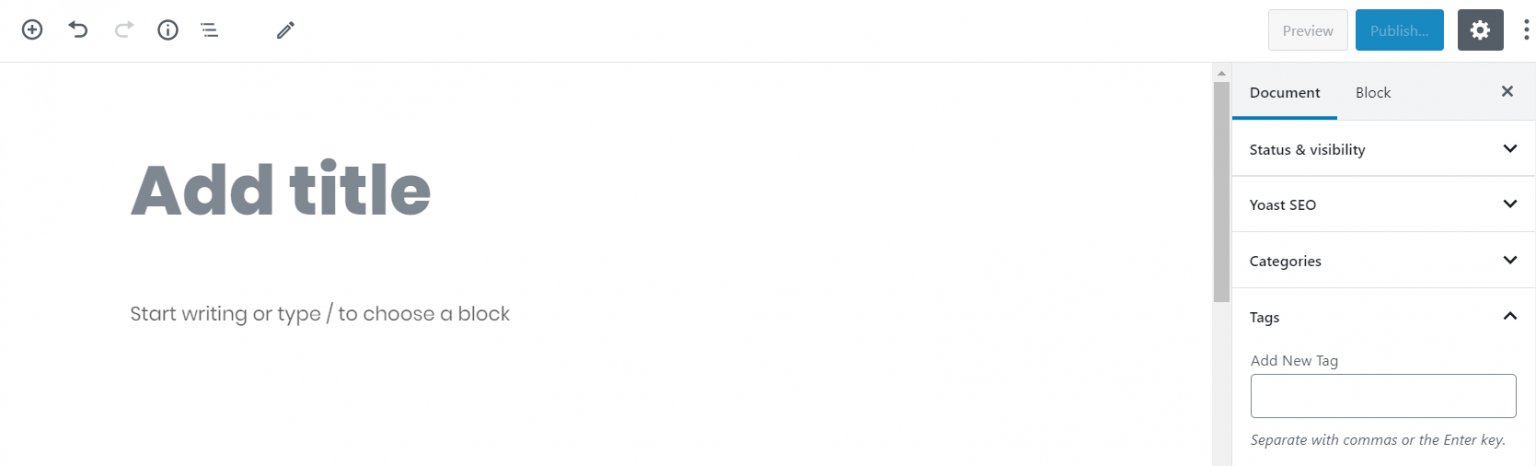This screenshot has height=466, width=1536.
Task: Expand the Yoast SEO panel
Action: click(x=1383, y=205)
